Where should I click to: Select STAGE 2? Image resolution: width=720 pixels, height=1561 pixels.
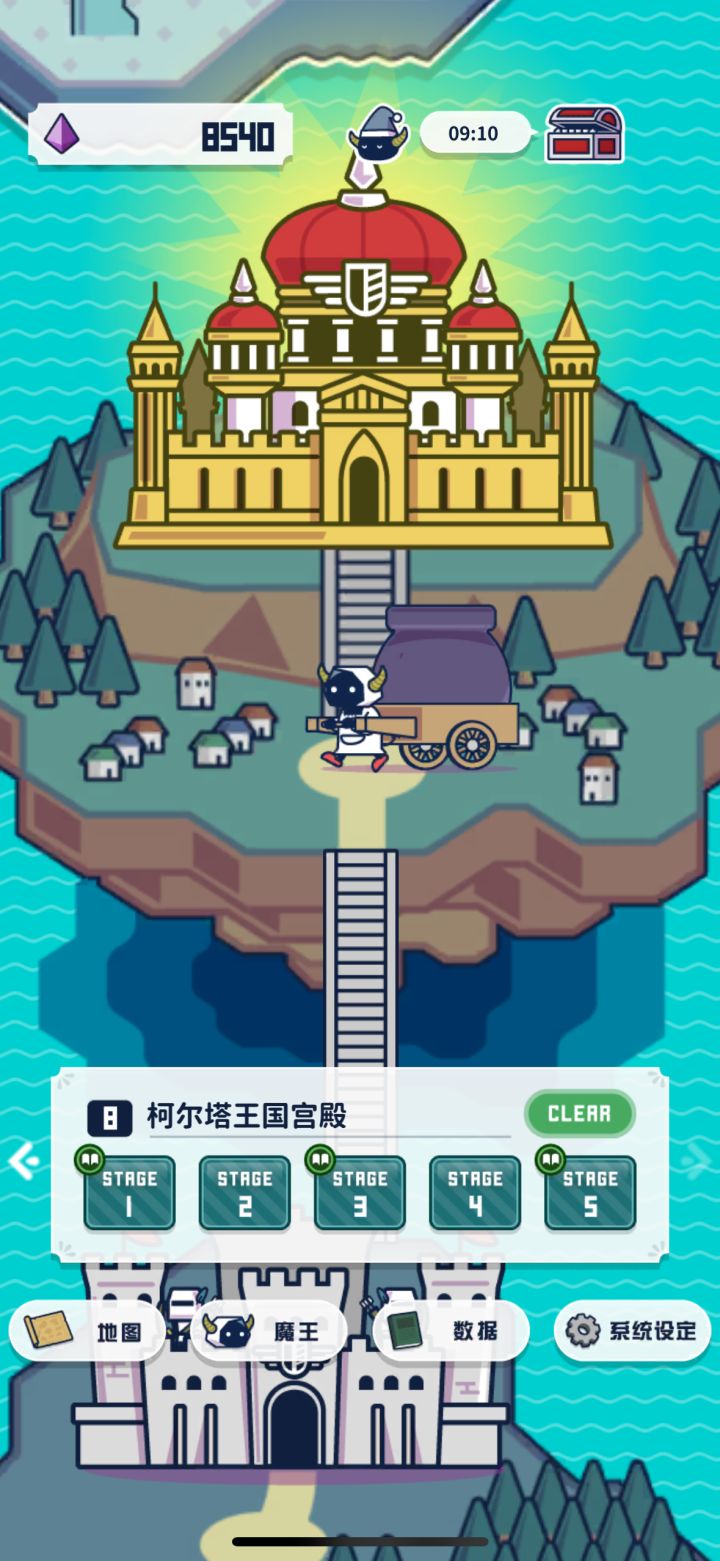[x=244, y=1193]
